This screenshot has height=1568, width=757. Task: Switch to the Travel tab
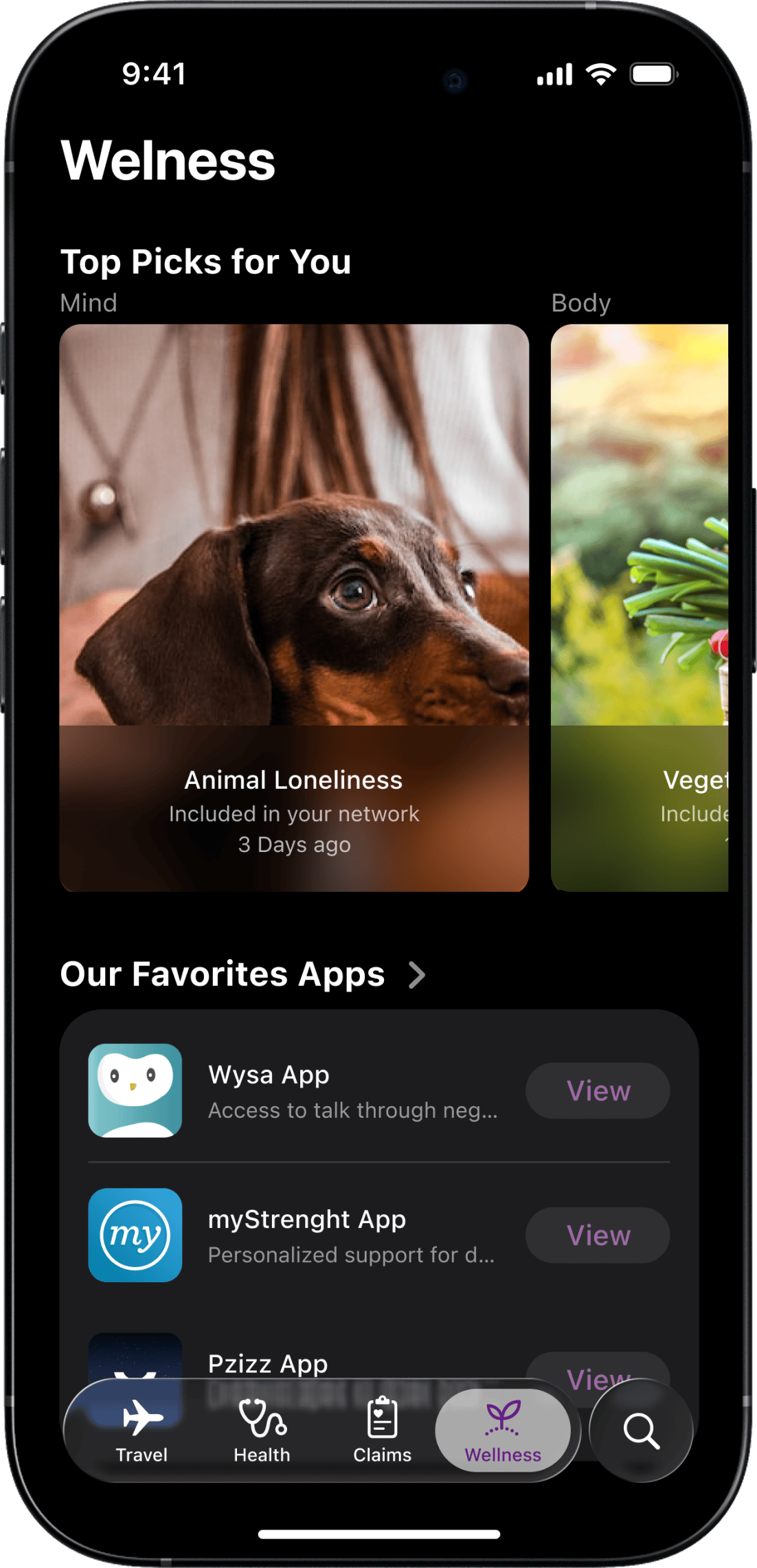click(x=142, y=1431)
